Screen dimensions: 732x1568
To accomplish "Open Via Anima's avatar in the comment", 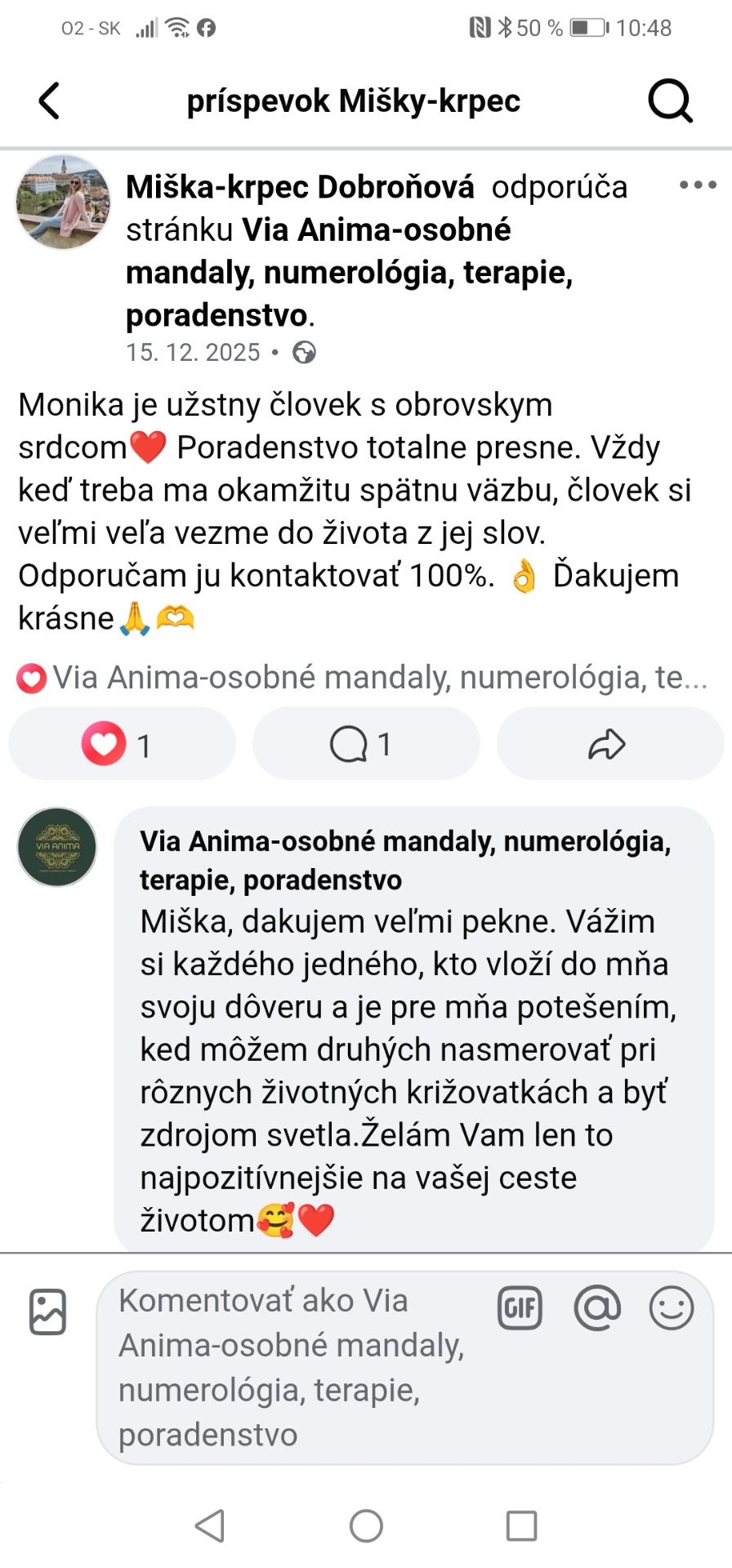I will 57,848.
